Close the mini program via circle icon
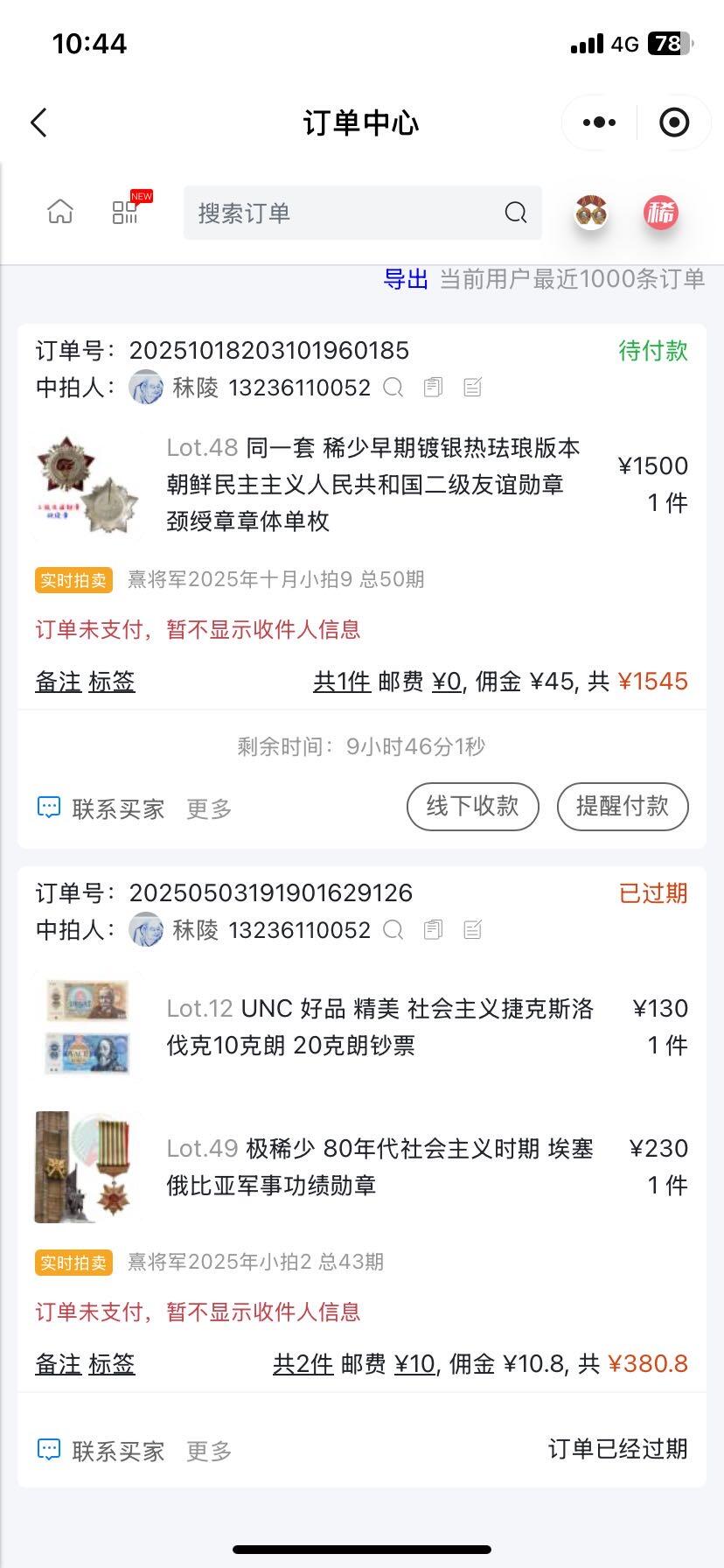The height and width of the screenshot is (1568, 724). [673, 122]
